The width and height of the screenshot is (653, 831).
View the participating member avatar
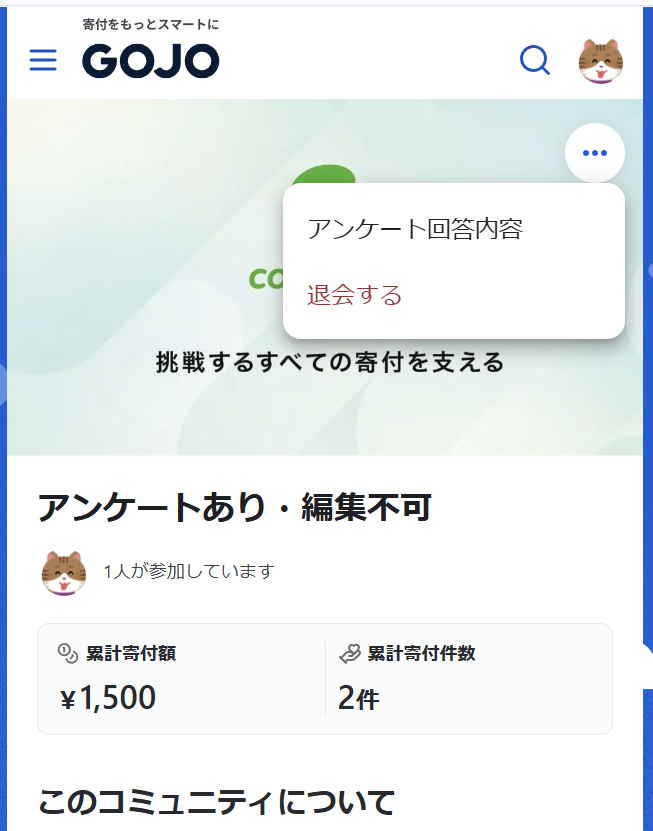point(63,572)
